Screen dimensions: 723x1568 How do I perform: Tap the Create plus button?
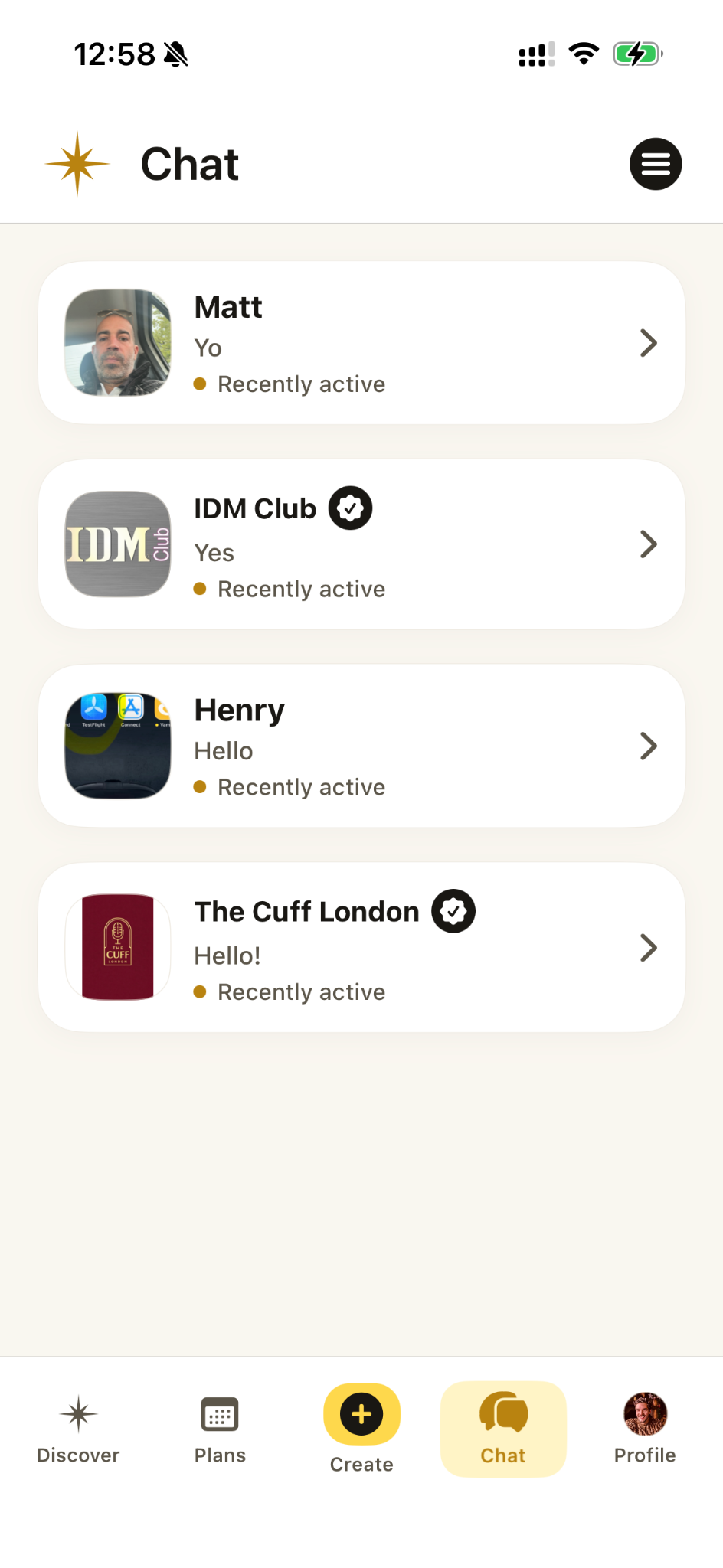[361, 1413]
